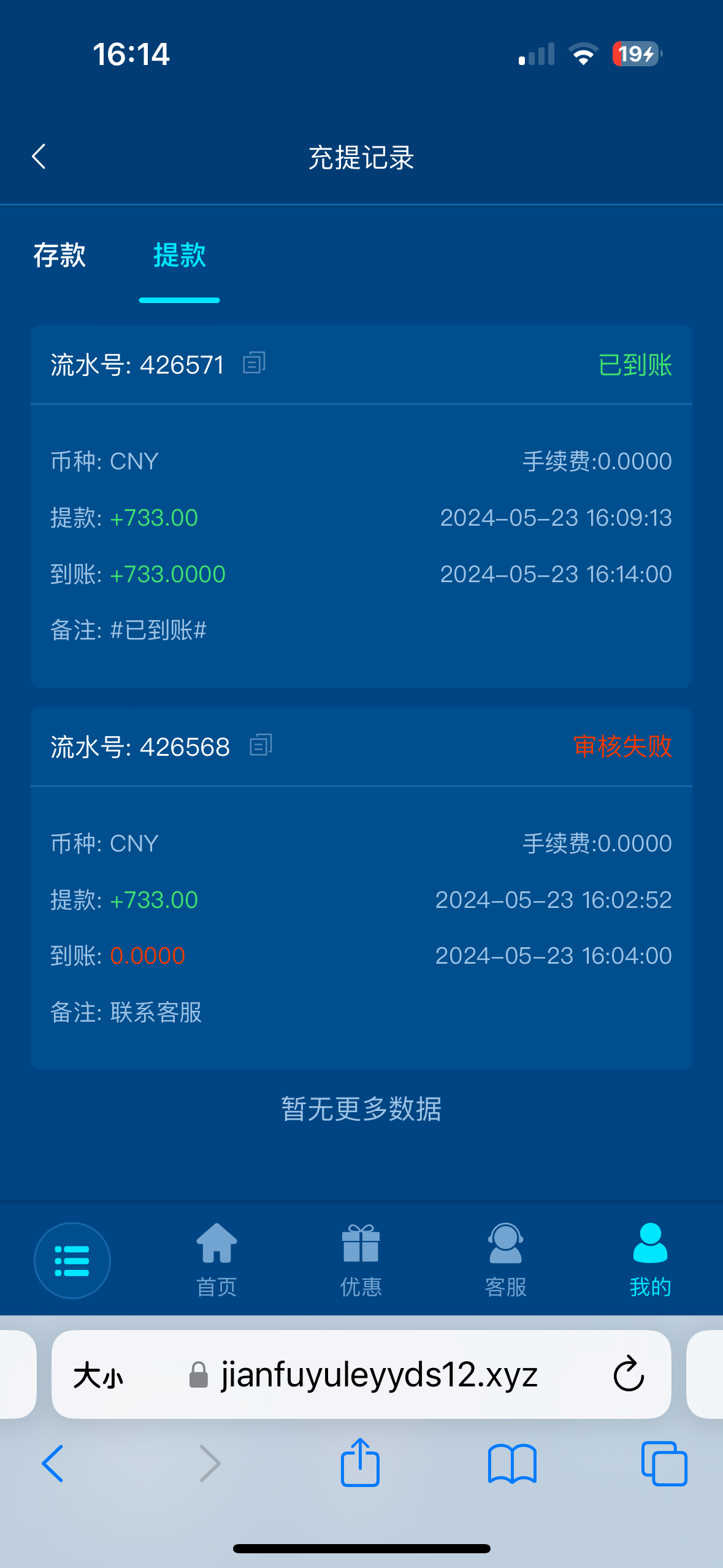Switch to the 存款 tab

59,255
